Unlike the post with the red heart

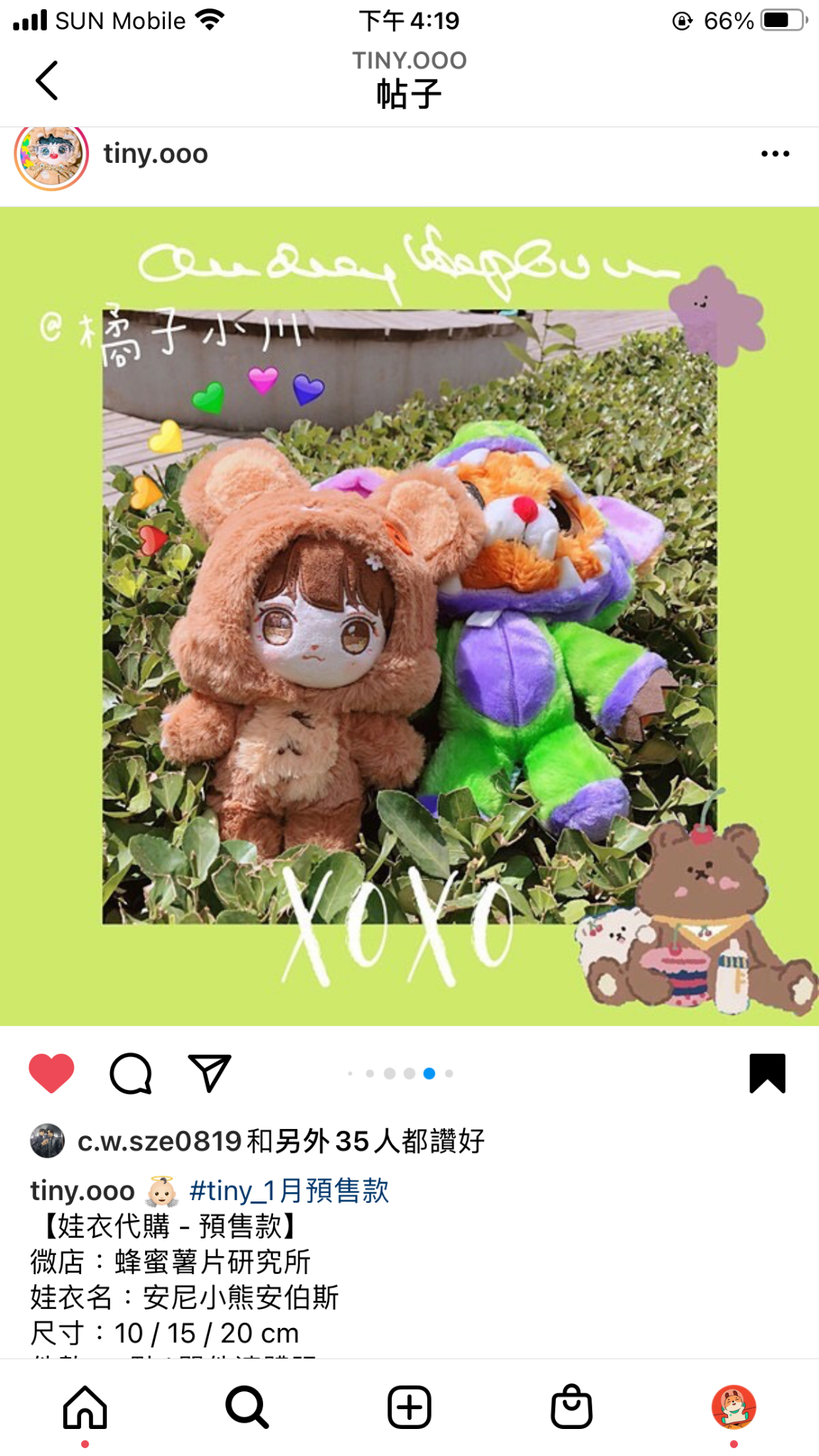click(x=51, y=1072)
